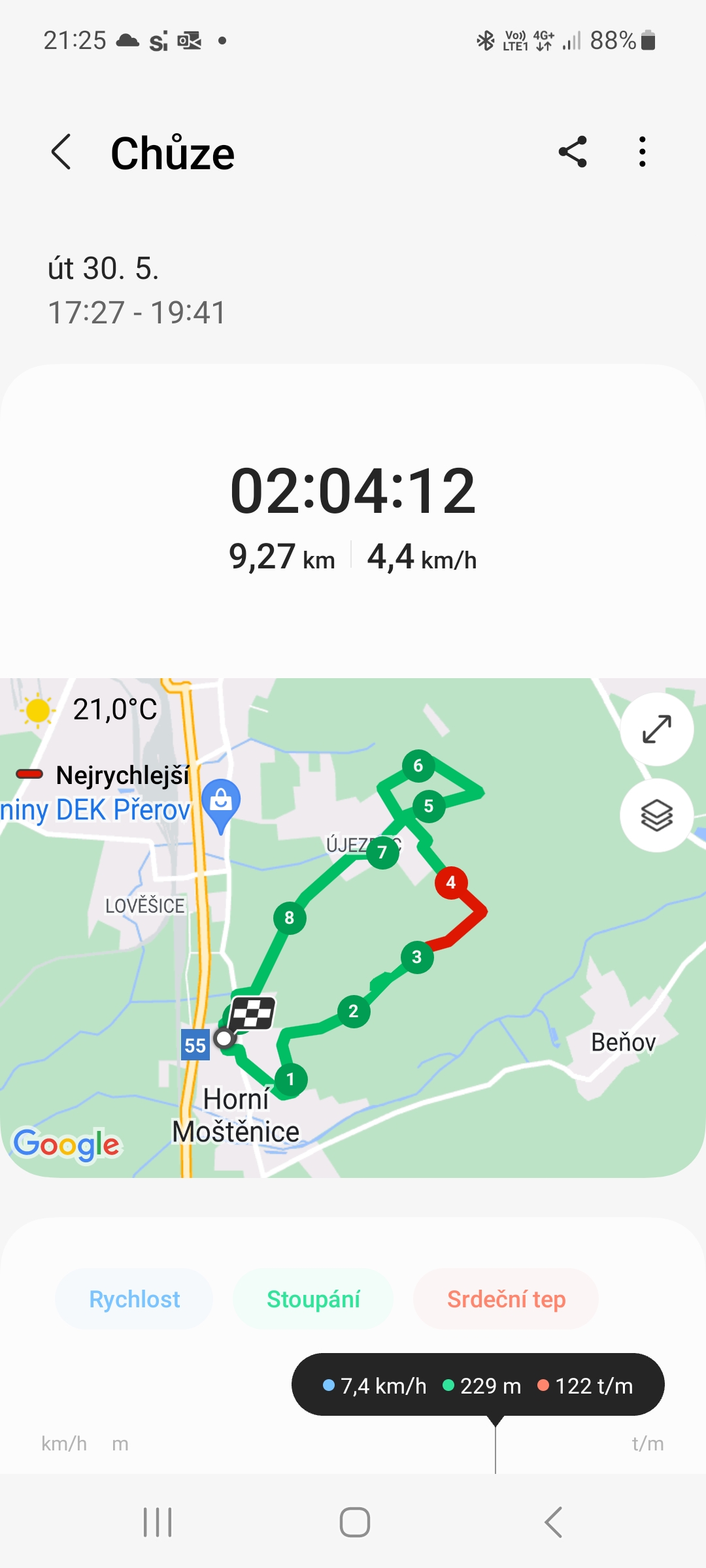This screenshot has width=706, height=1568.
Task: Open the DEK Přerov shopping pin
Action: pyautogui.click(x=221, y=802)
